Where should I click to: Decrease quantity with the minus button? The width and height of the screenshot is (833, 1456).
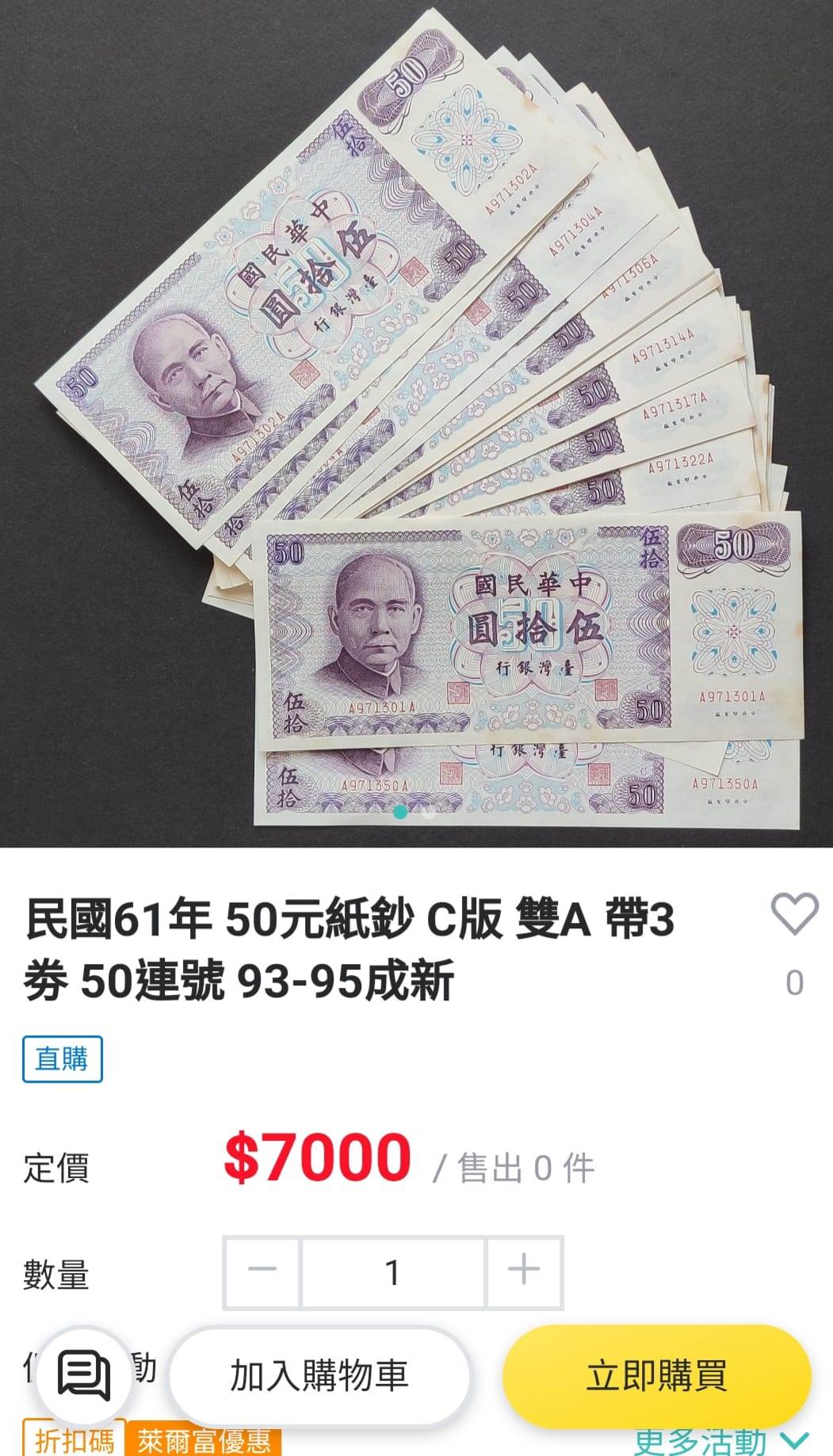[x=262, y=1271]
